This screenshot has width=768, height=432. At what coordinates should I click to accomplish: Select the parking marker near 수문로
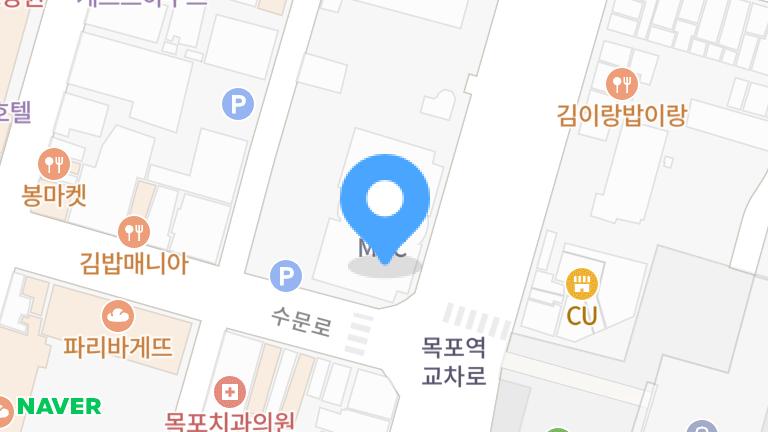coord(287,273)
